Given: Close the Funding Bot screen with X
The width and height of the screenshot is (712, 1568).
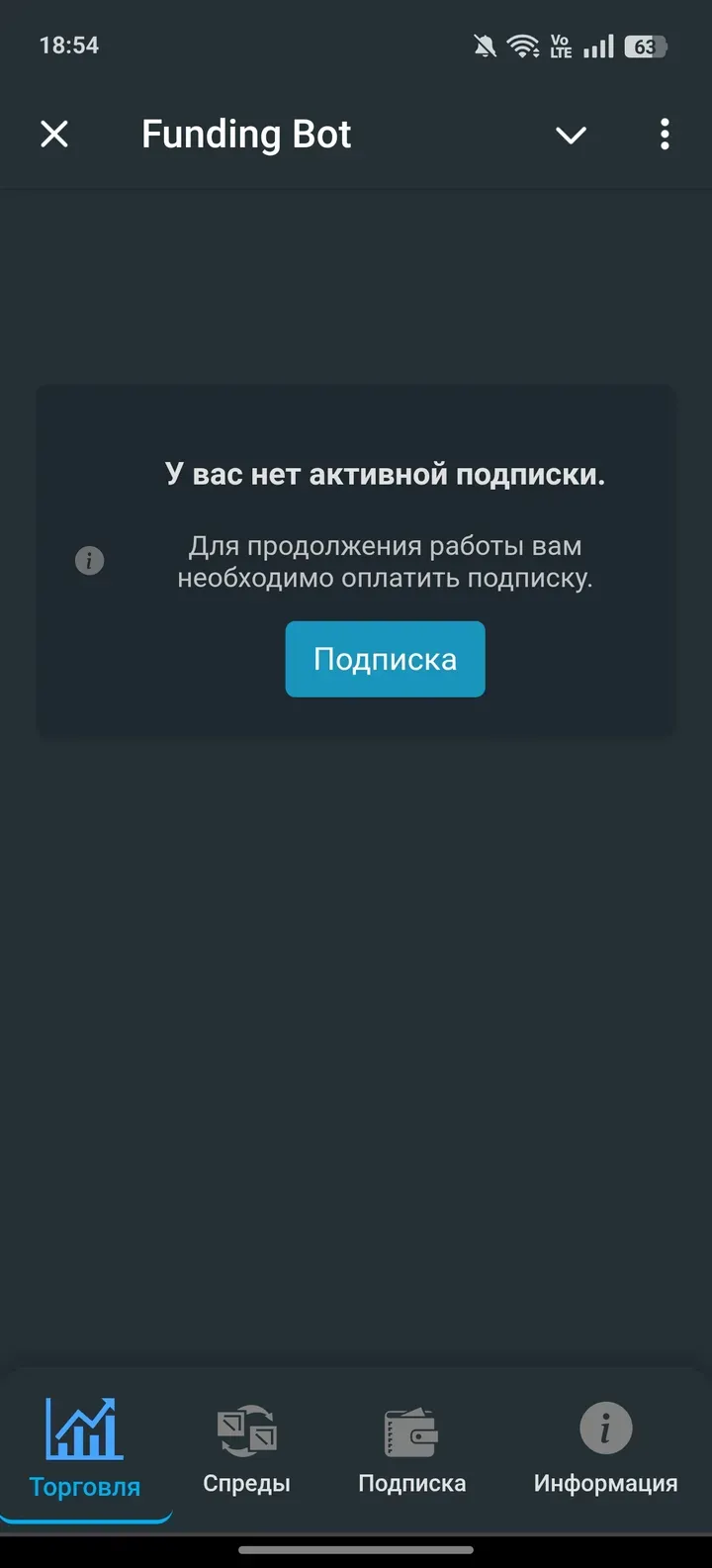Looking at the screenshot, I should point(54,134).
